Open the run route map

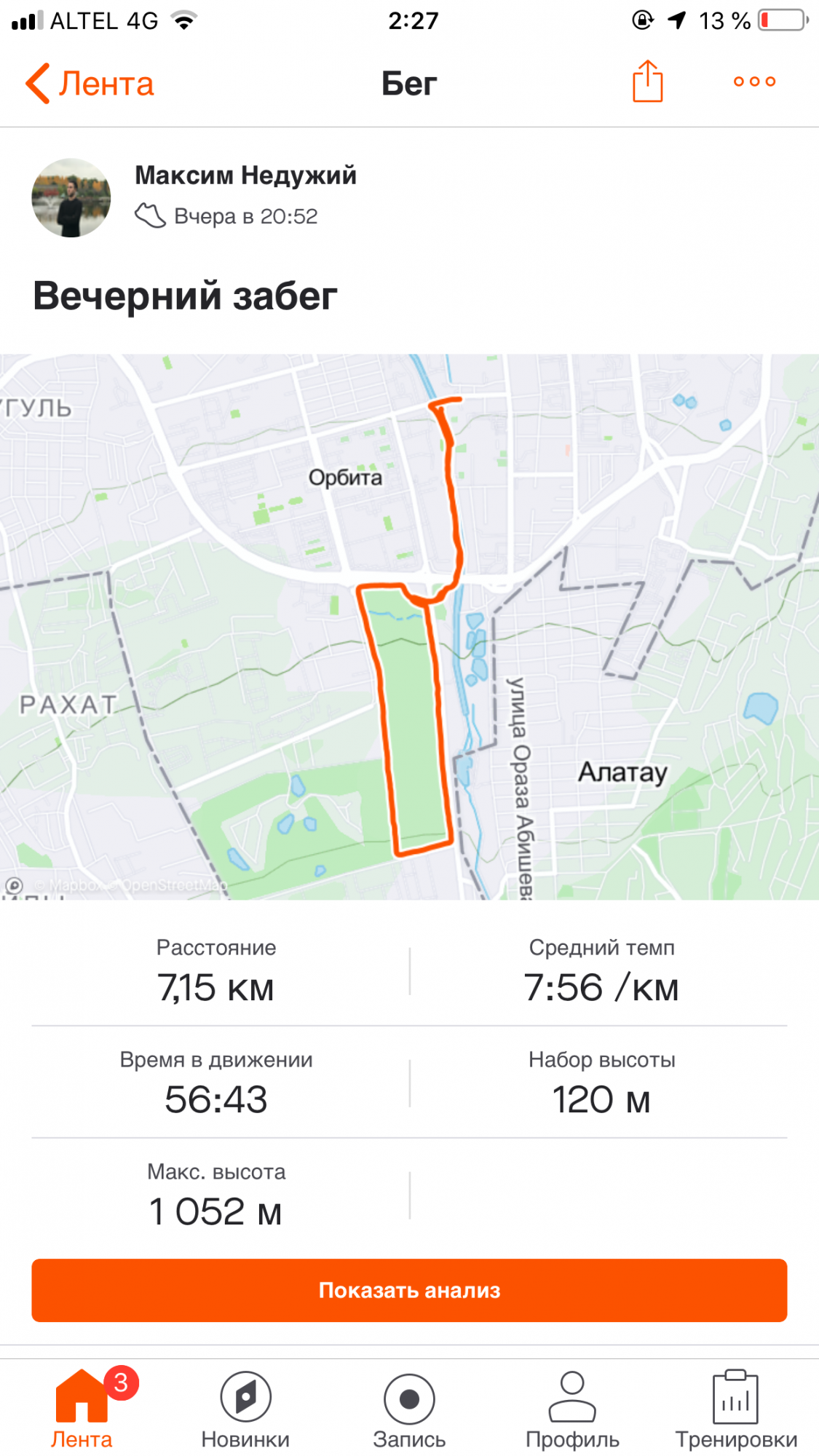pyautogui.click(x=409, y=626)
